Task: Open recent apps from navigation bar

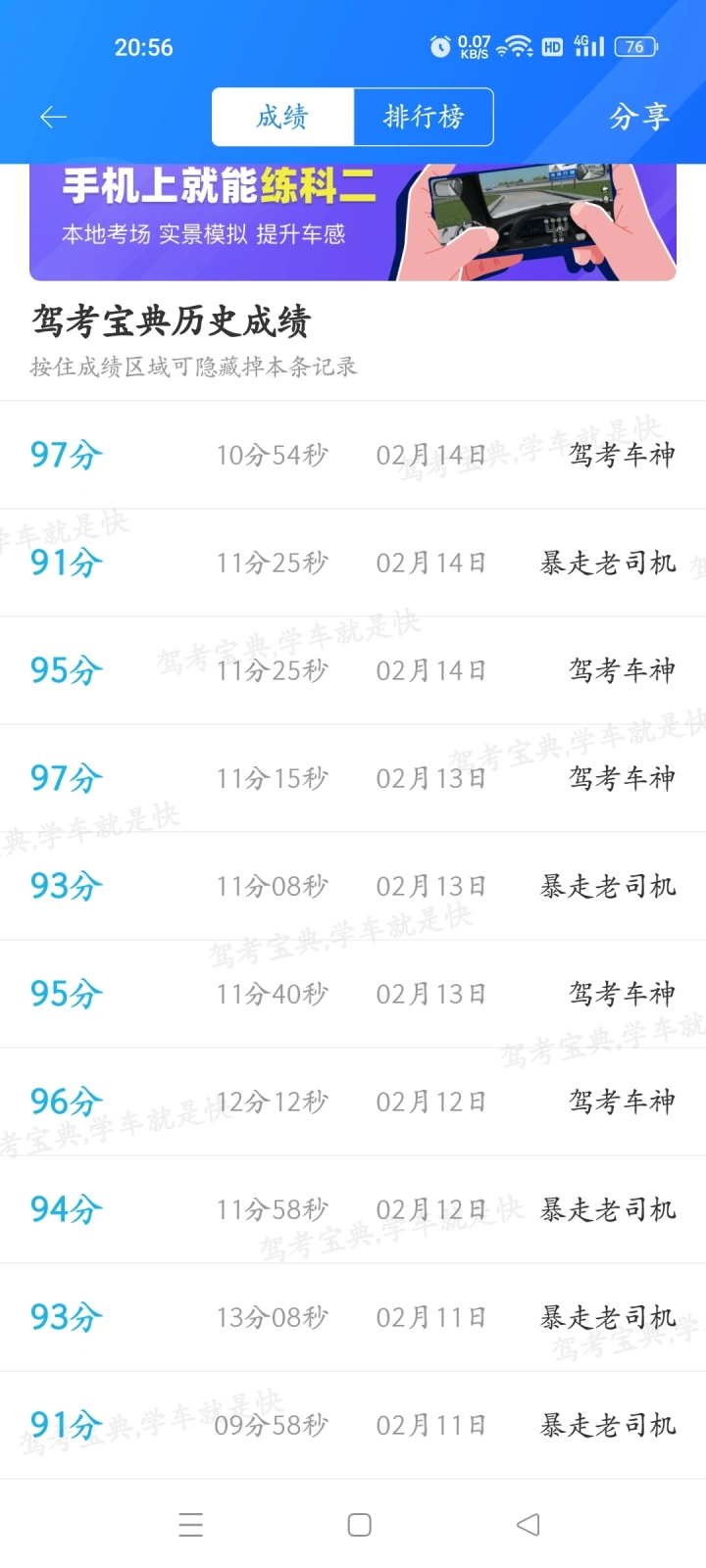Action: (191, 1525)
